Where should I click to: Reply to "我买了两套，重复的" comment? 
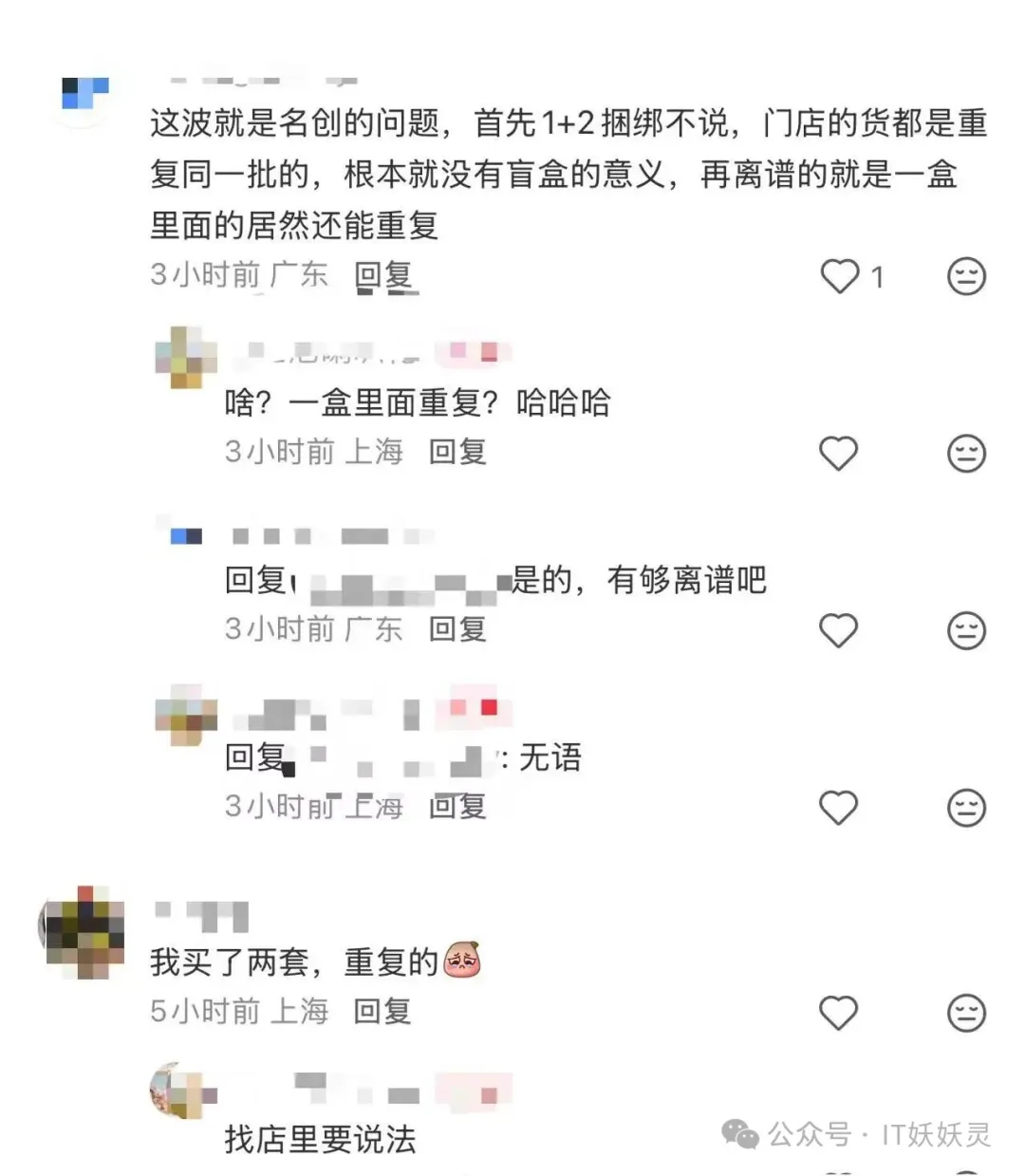tap(382, 1011)
